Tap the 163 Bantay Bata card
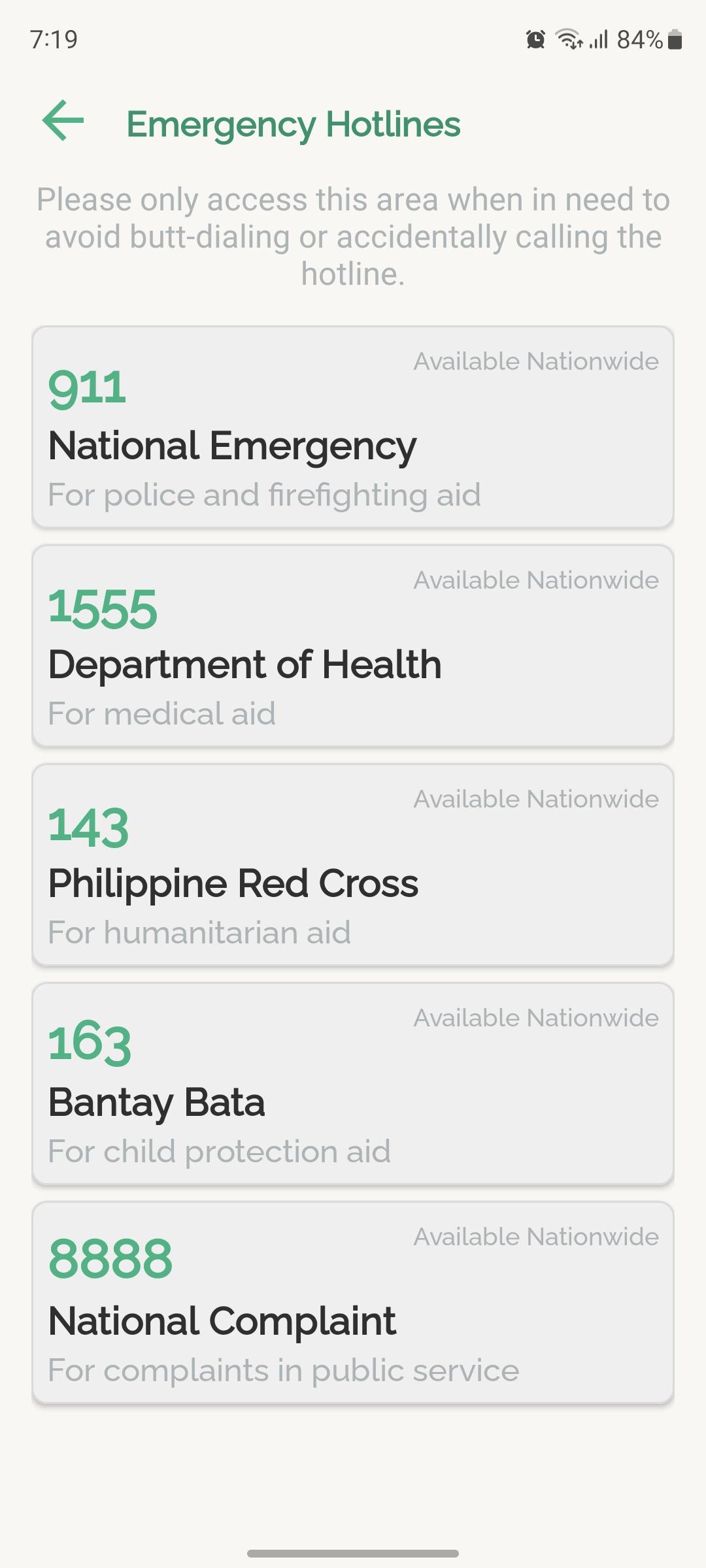This screenshot has height=1568, width=706. coord(353,1084)
